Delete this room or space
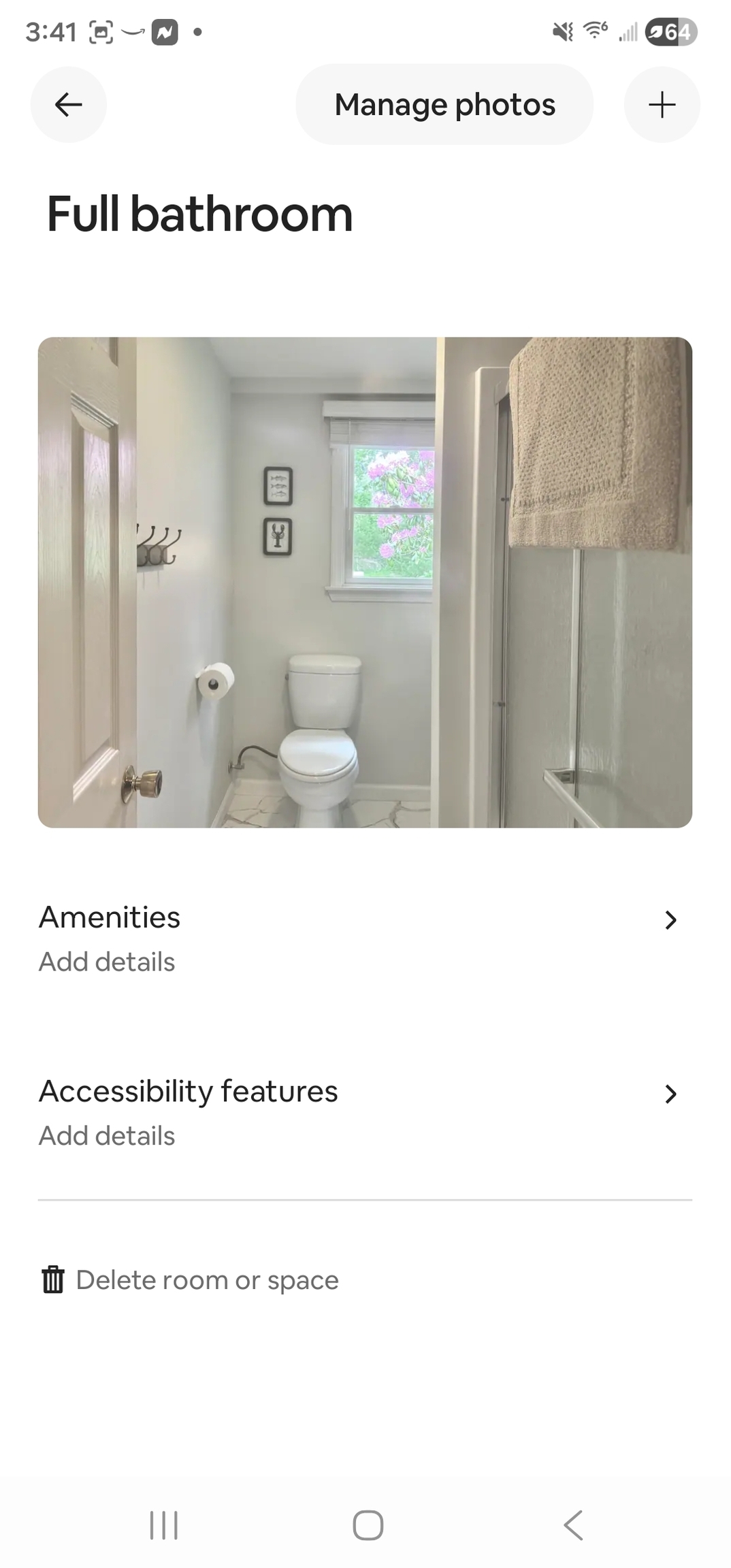This screenshot has width=731, height=1568. click(x=191, y=1280)
